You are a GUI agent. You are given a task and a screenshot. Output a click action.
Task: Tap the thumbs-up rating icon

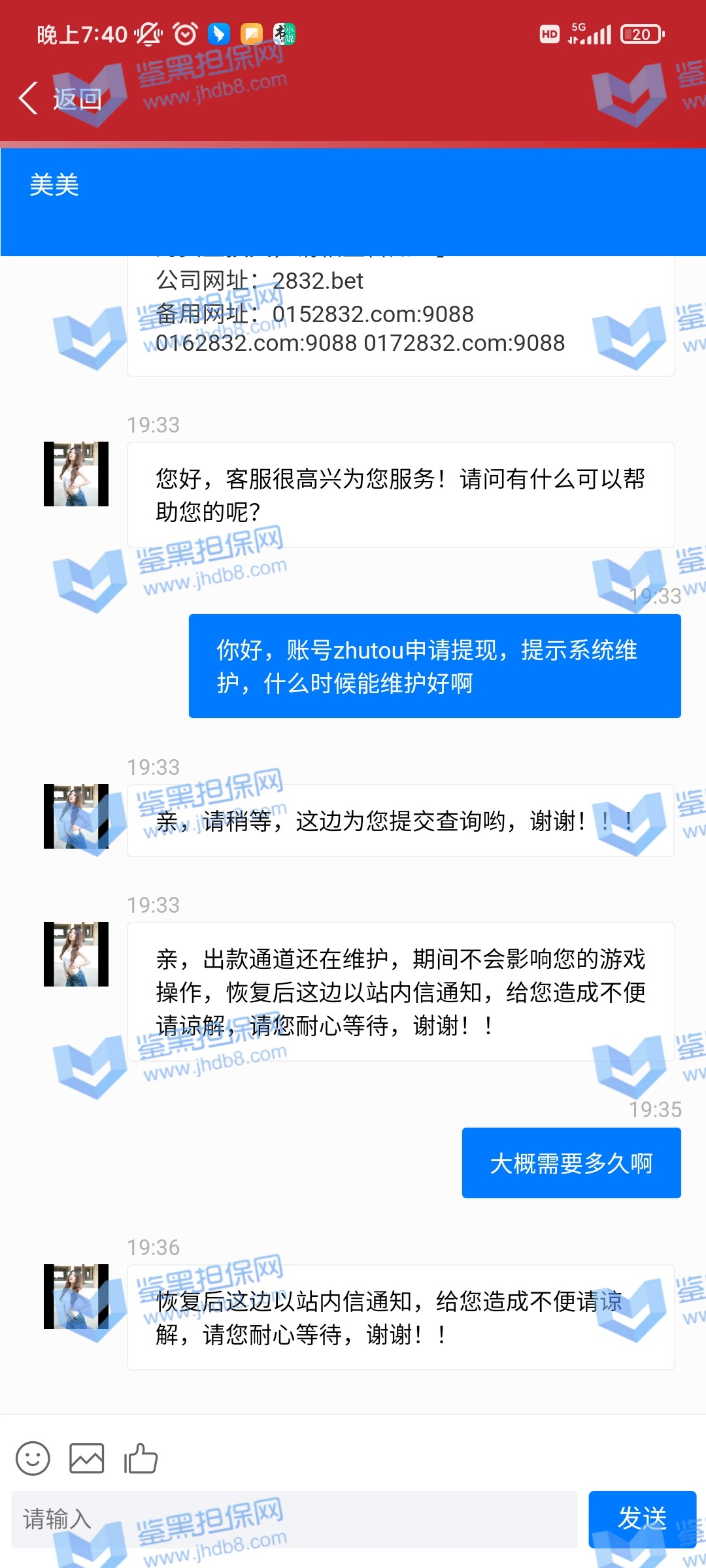point(141,1458)
